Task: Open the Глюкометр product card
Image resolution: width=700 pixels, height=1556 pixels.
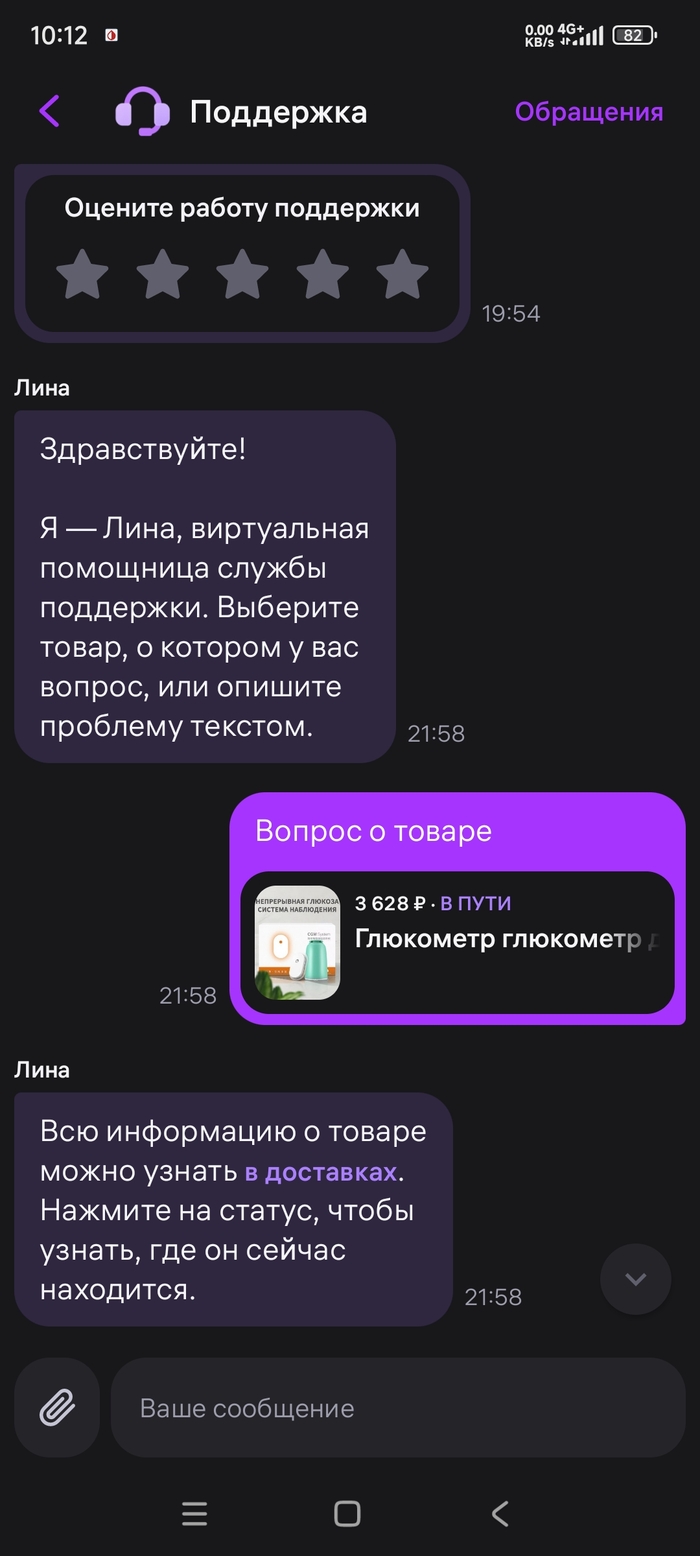Action: pos(457,942)
